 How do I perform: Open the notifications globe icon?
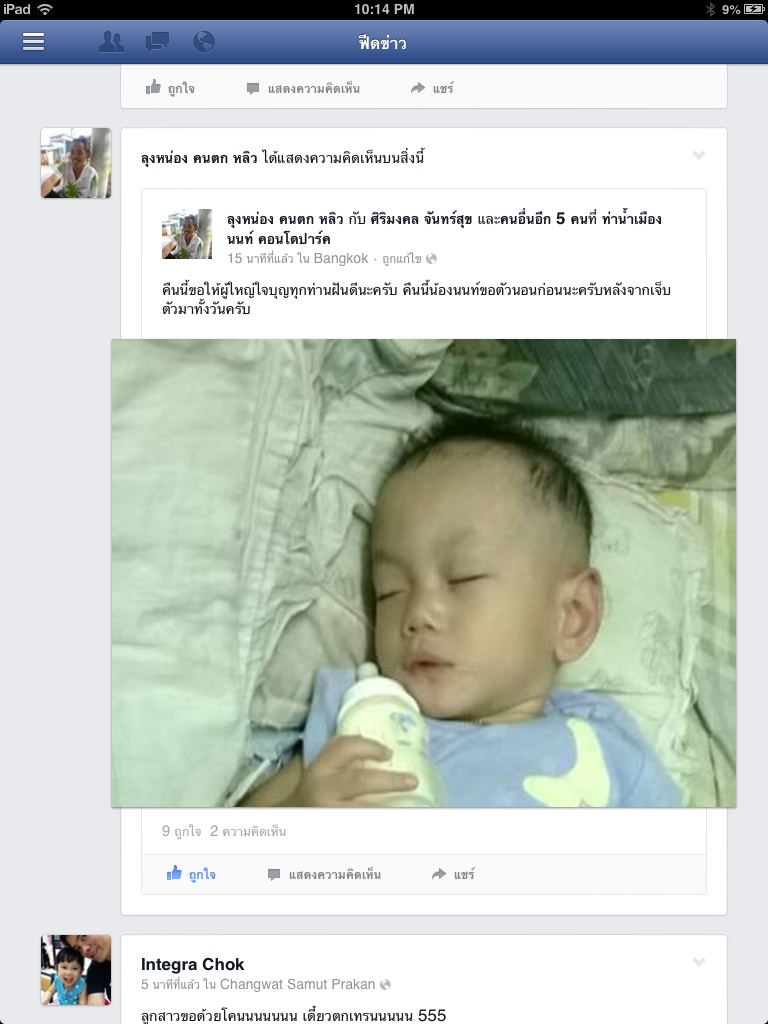click(204, 42)
